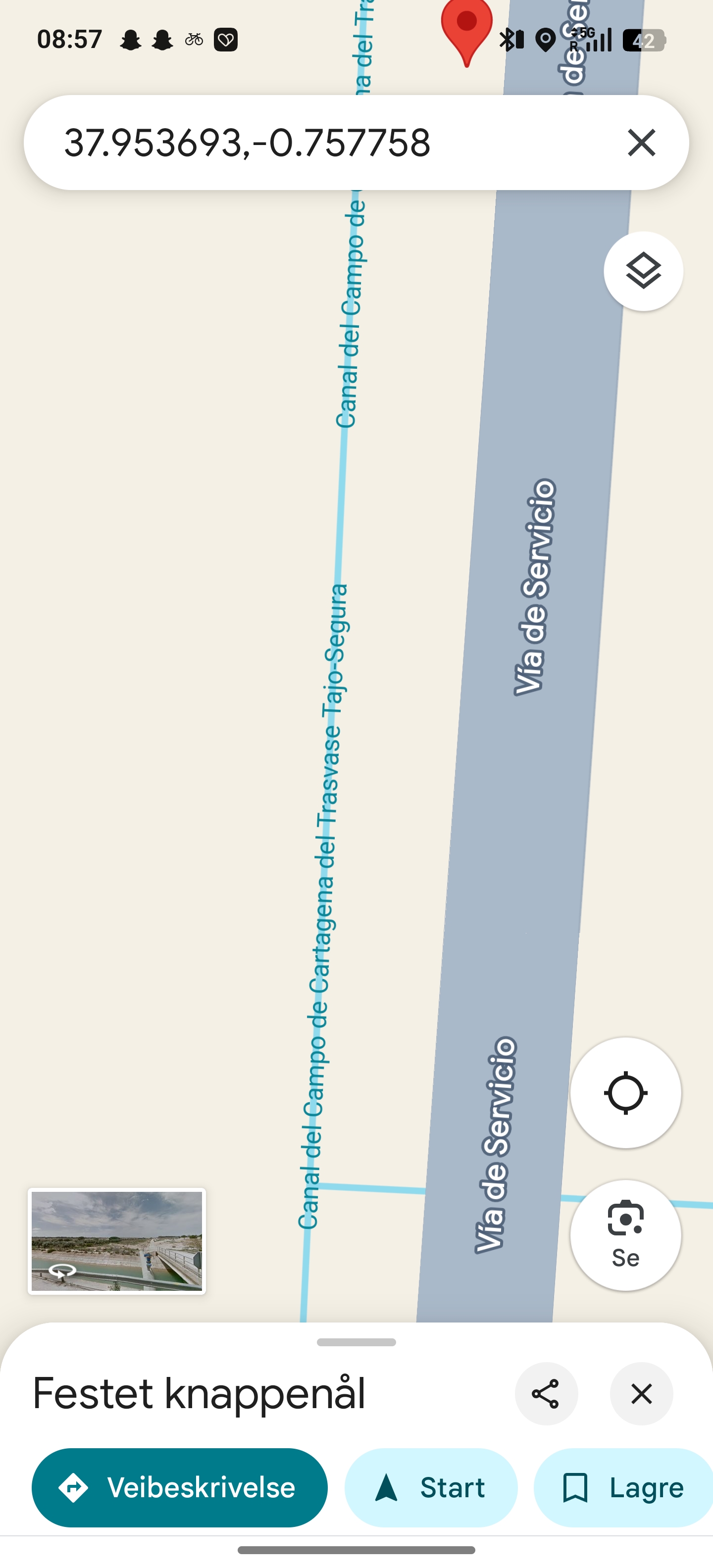Open the map layers selector
The height and width of the screenshot is (1568, 713).
(643, 271)
